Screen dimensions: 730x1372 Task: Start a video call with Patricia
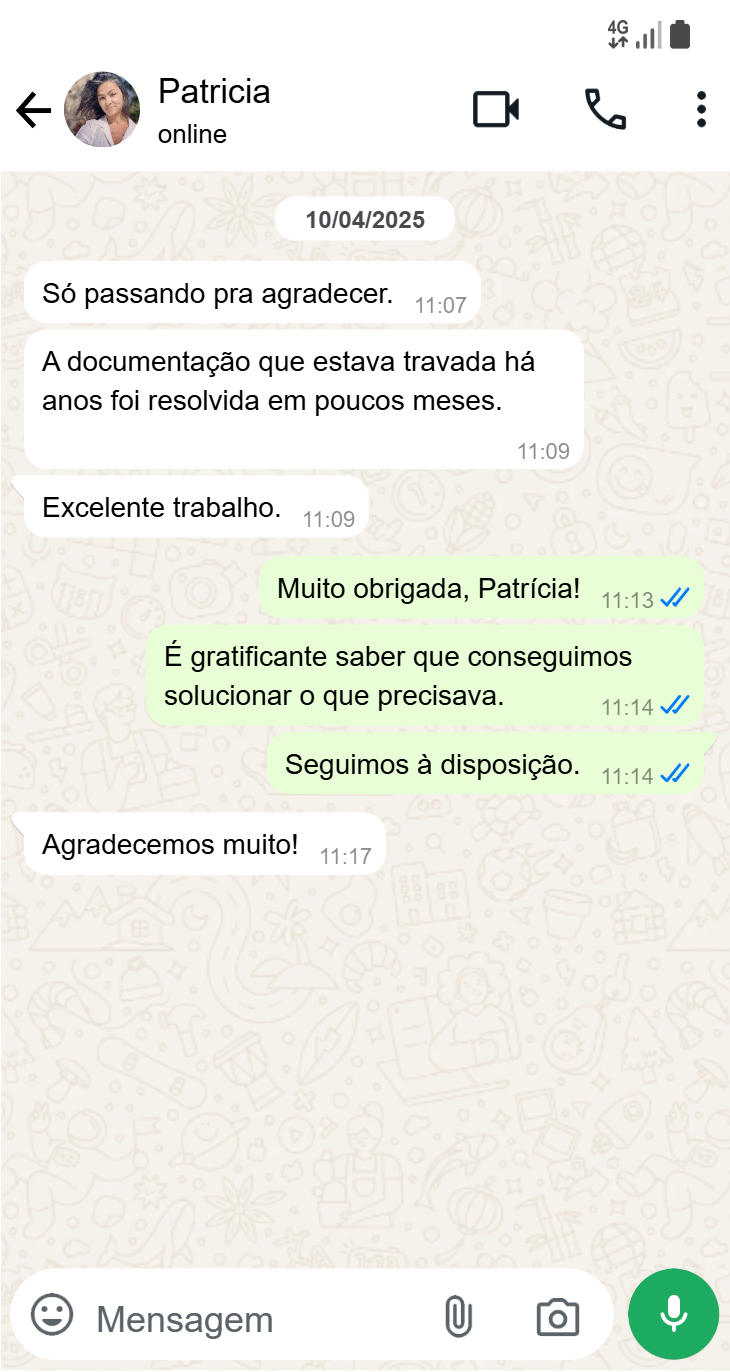click(496, 110)
